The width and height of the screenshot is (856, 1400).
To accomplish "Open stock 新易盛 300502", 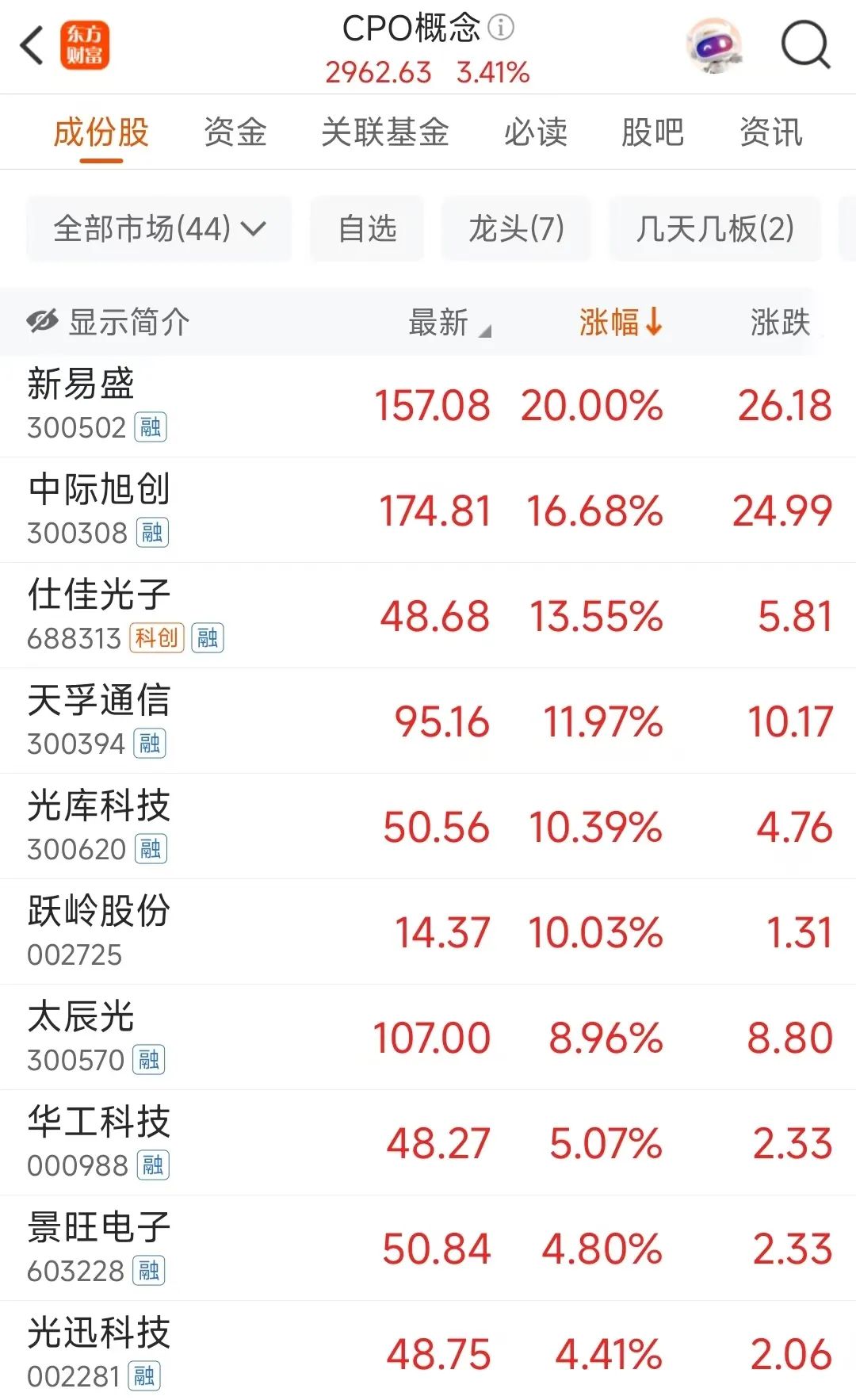I will [428, 405].
